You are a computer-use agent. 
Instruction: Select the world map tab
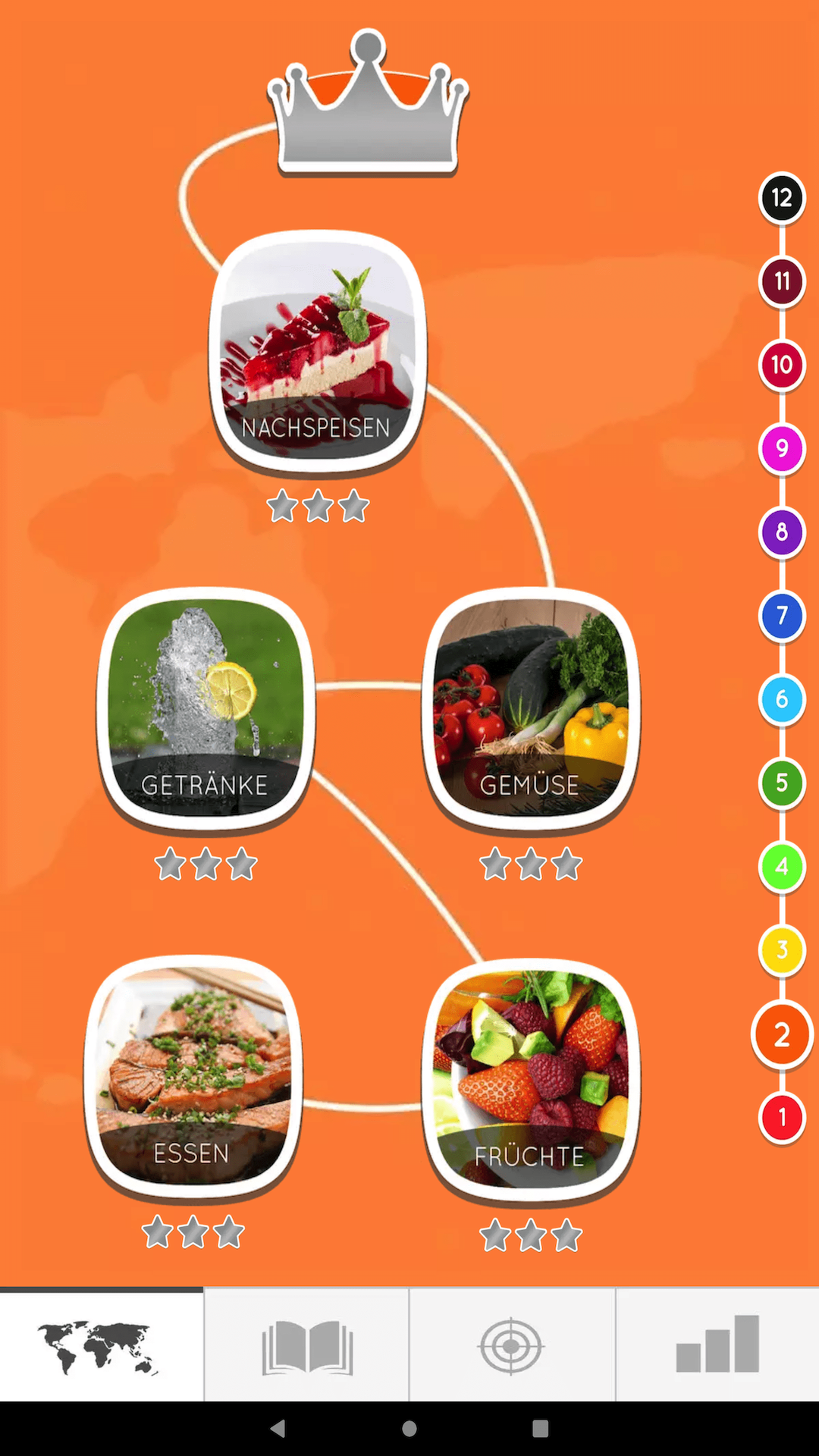point(102,1346)
